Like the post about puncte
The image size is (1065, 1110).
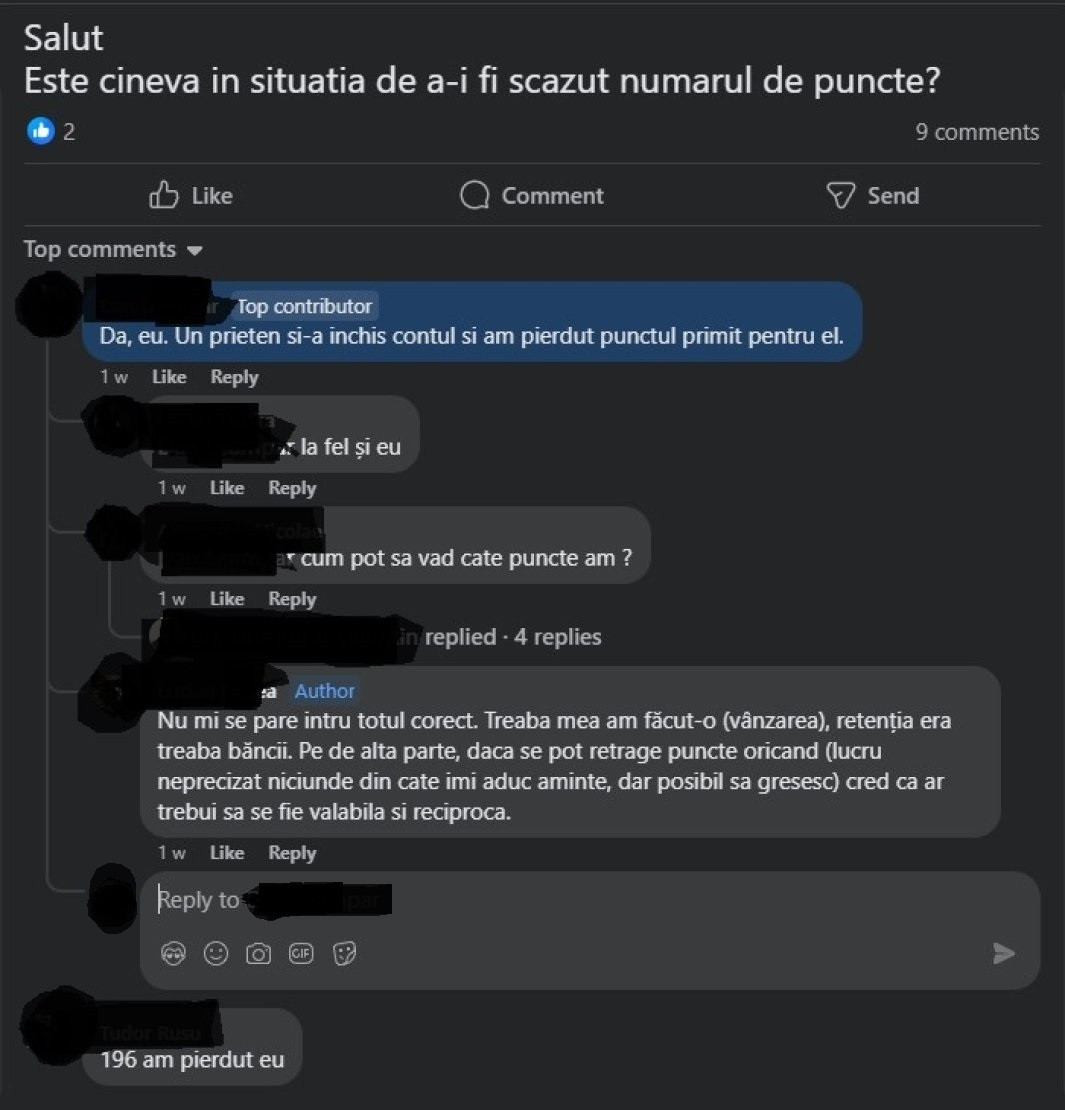click(x=190, y=195)
